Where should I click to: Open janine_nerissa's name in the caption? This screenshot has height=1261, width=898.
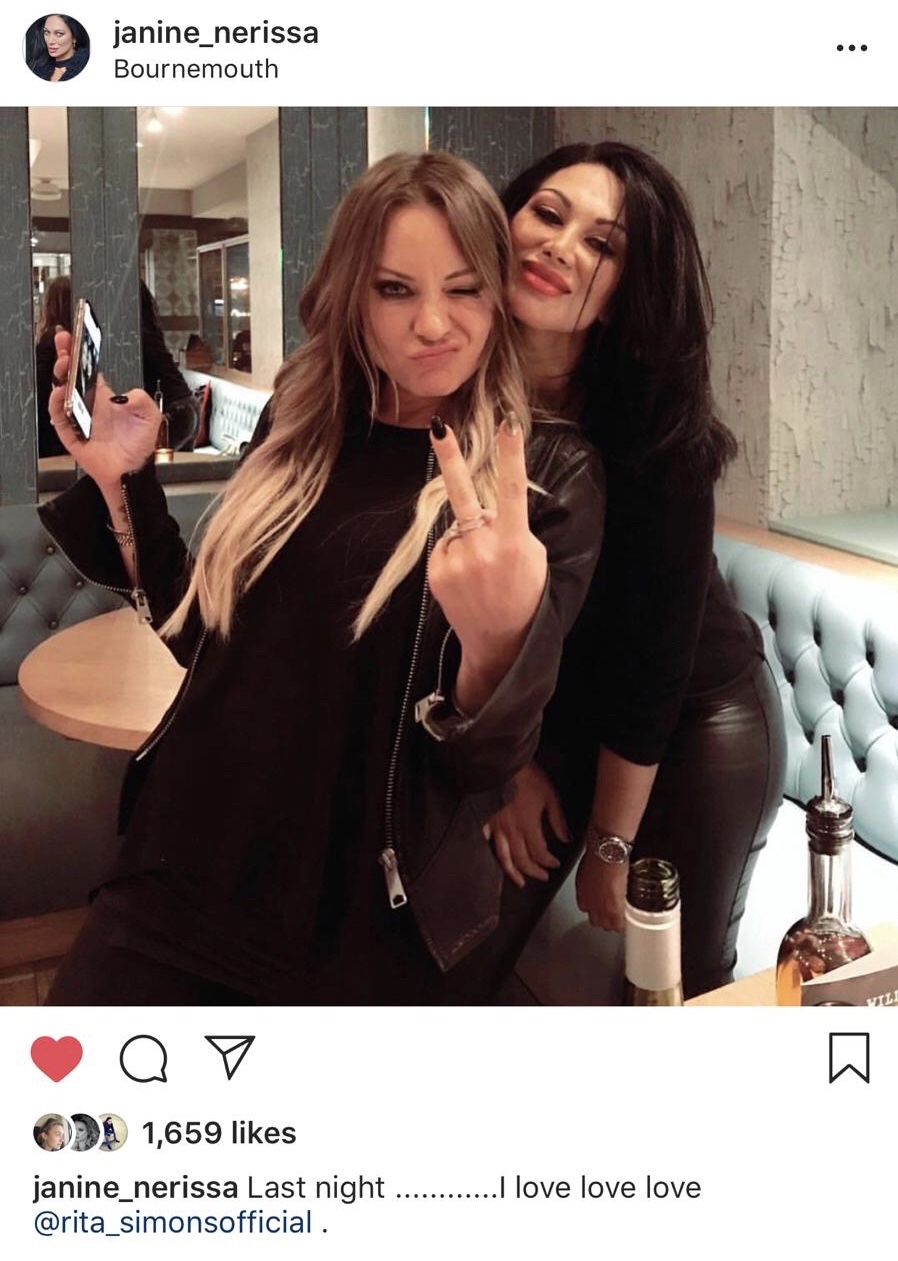135,1188
